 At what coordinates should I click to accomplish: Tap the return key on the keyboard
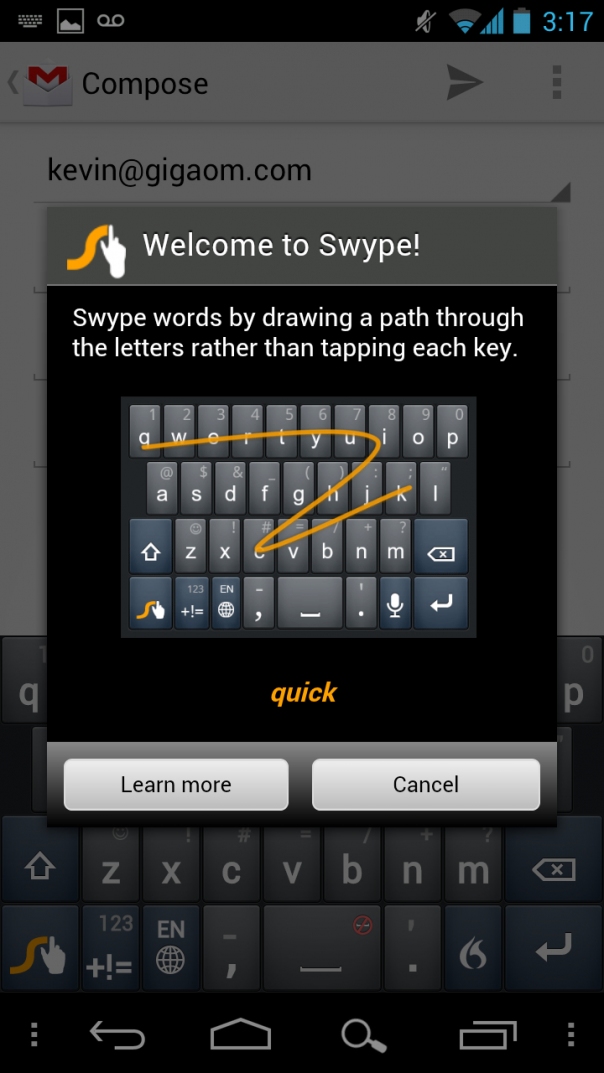click(x=553, y=946)
